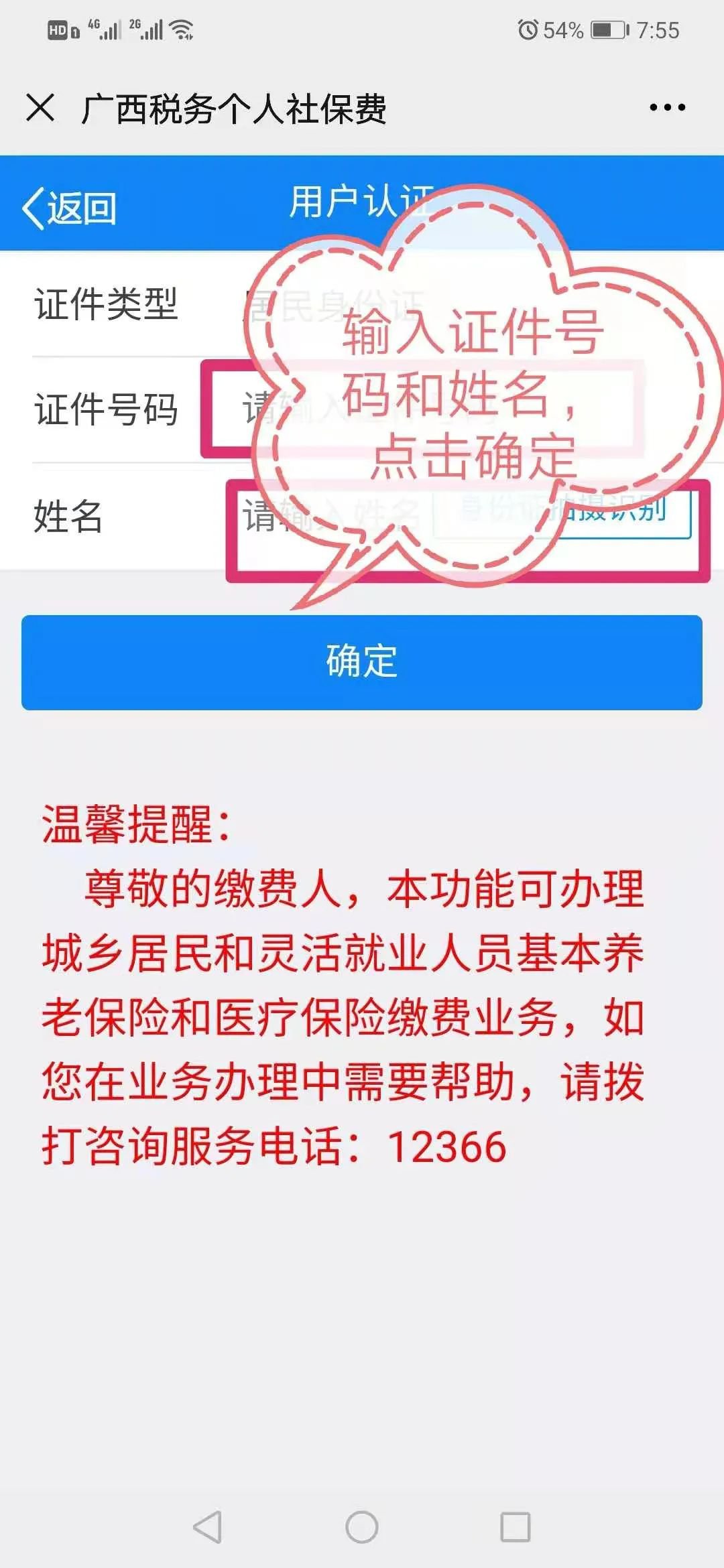Open the three-dot overflow menu

667,107
